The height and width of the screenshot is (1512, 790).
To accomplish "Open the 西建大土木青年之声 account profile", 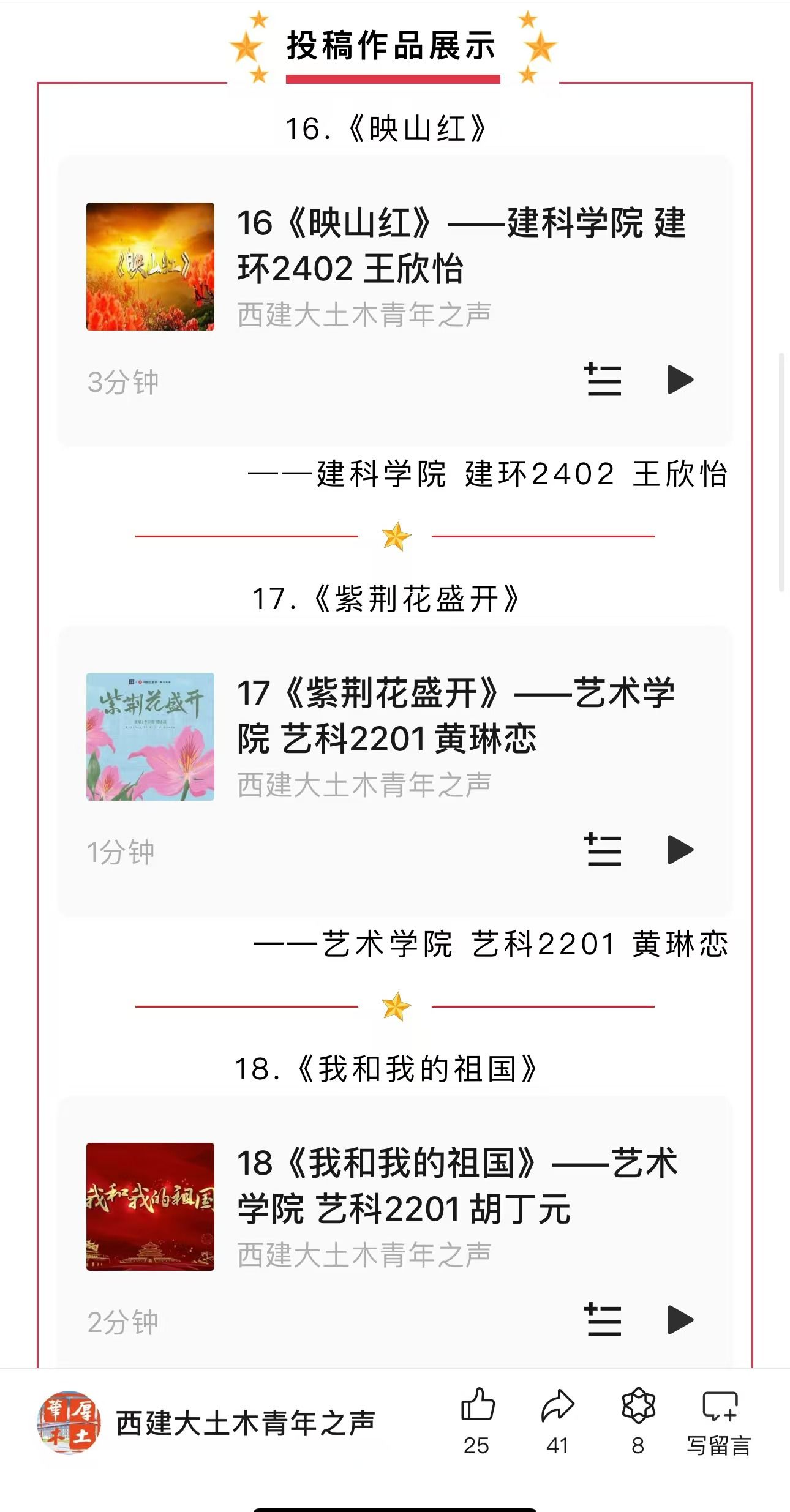I will (206, 1423).
